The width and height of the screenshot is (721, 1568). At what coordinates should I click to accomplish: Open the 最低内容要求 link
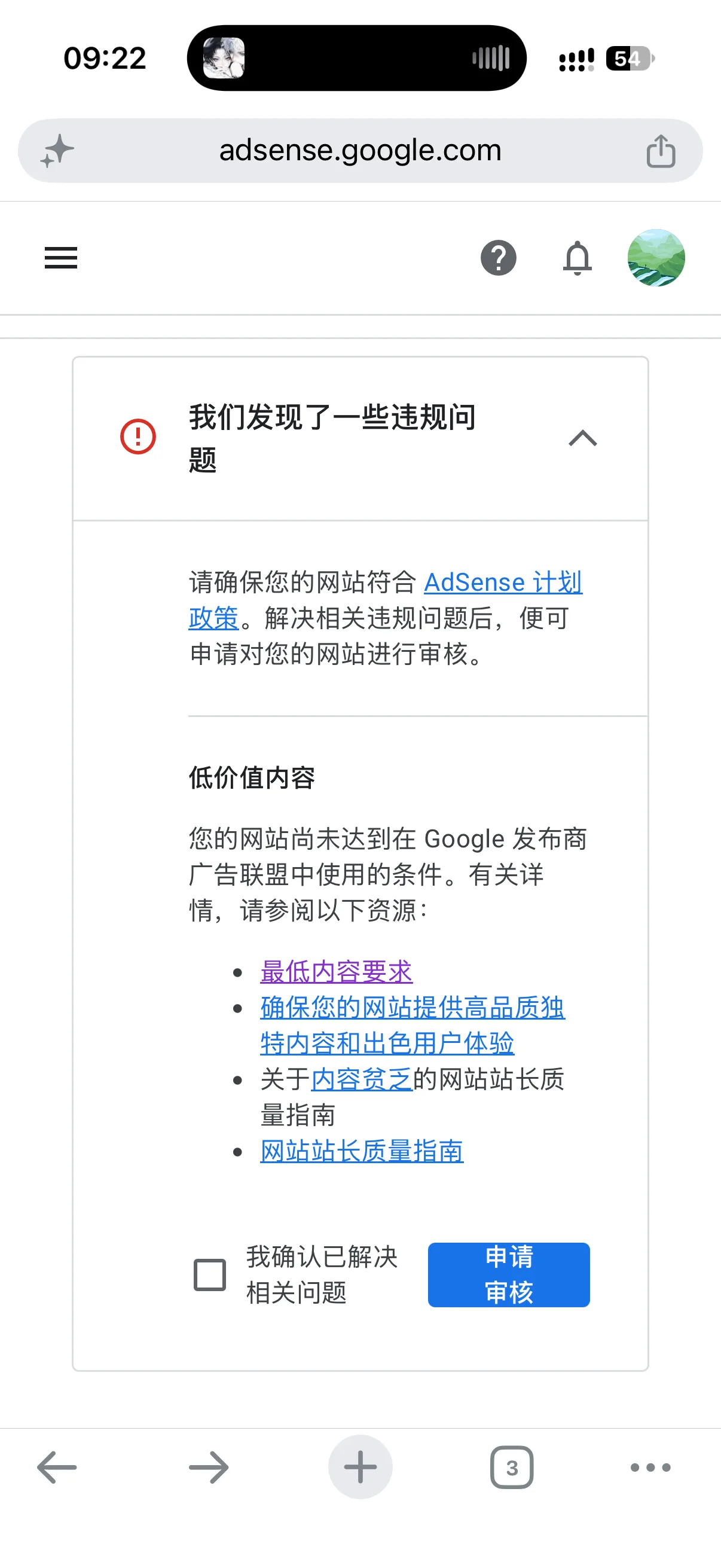pos(336,971)
